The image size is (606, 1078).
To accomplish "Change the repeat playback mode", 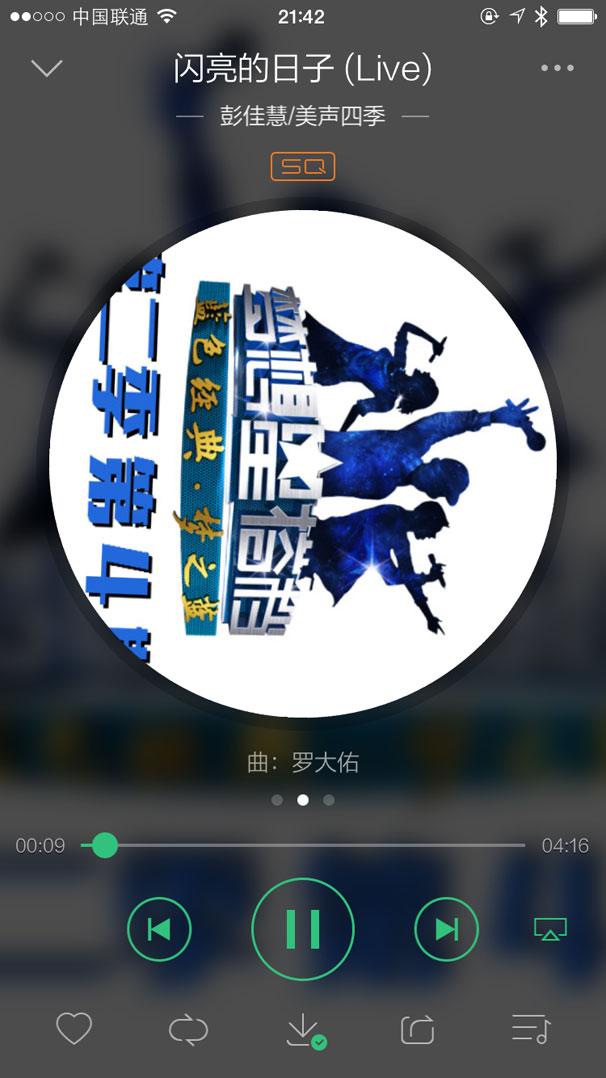I will pyautogui.click(x=188, y=1029).
